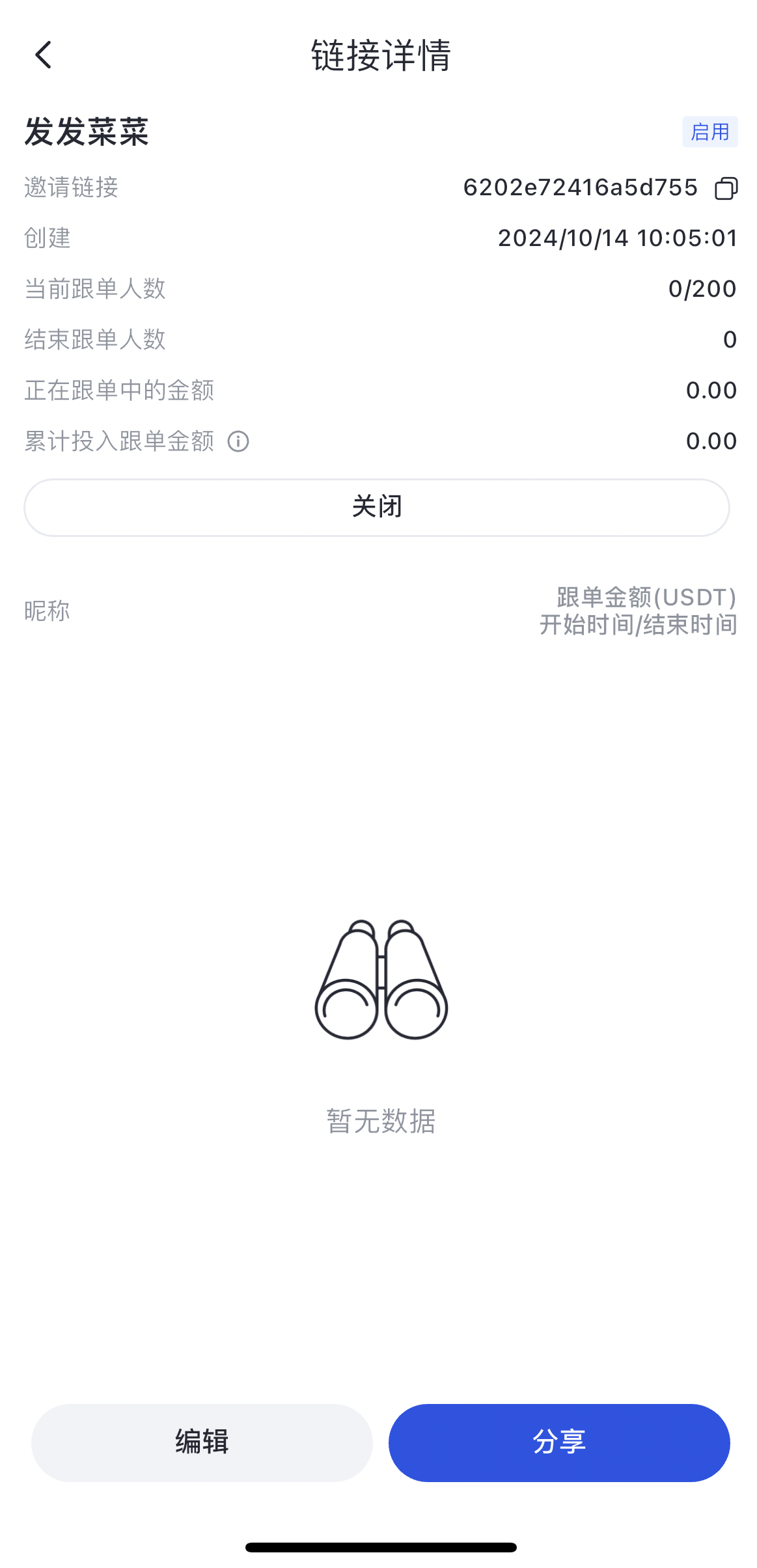This screenshot has height=1568, width=757.
Task: Open 编辑 to edit this link
Action: pos(202,1442)
